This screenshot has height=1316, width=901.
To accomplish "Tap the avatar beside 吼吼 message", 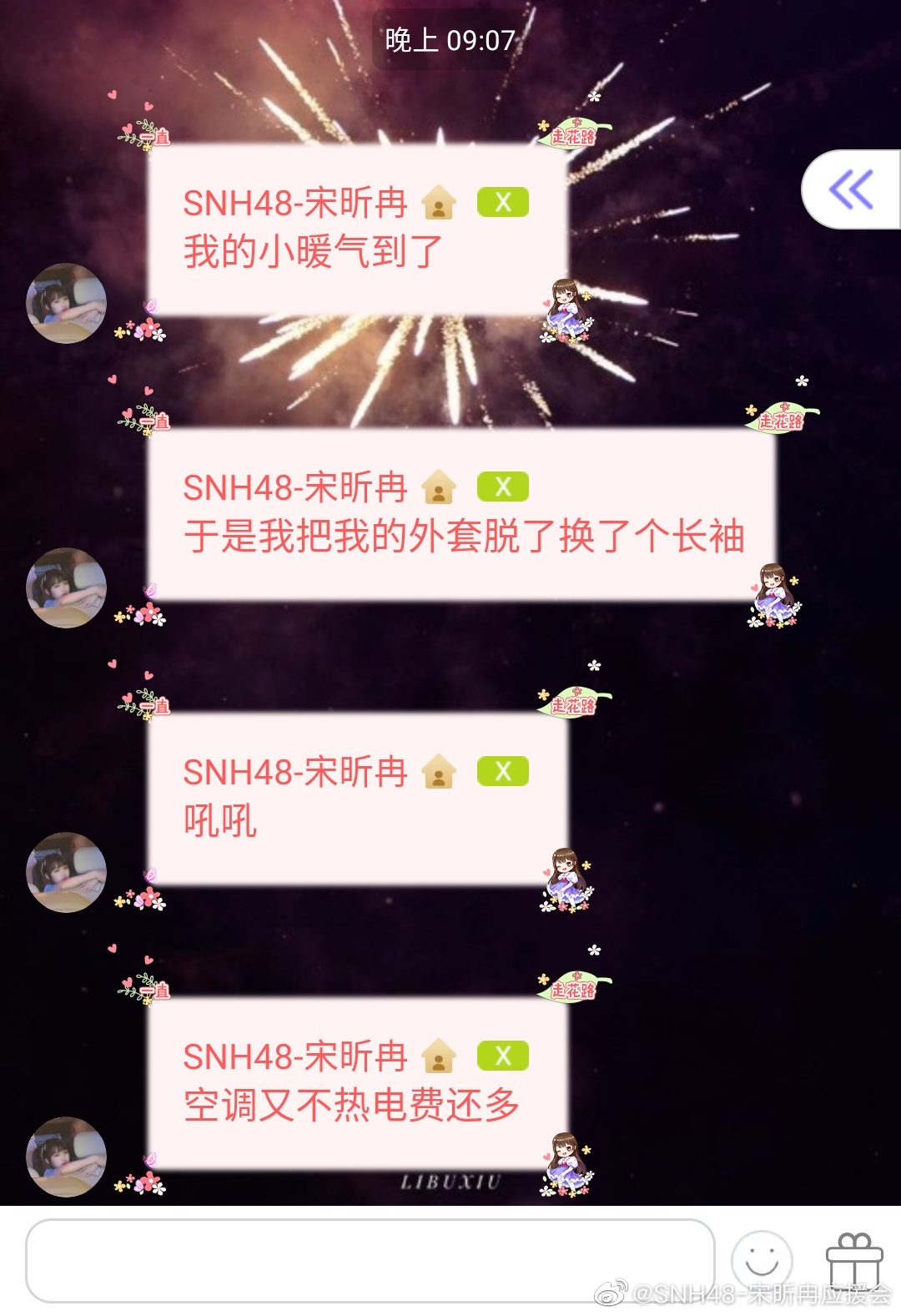I will (x=67, y=872).
